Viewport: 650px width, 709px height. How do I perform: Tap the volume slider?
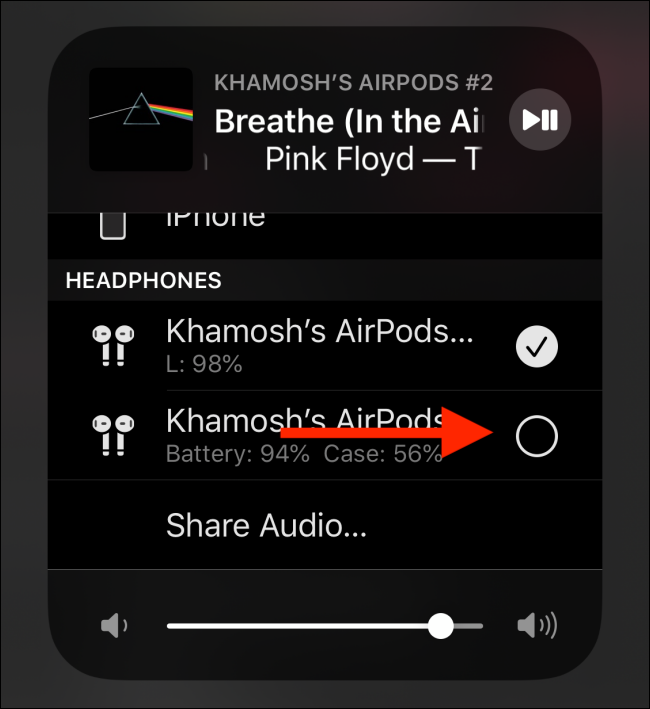[325, 626]
